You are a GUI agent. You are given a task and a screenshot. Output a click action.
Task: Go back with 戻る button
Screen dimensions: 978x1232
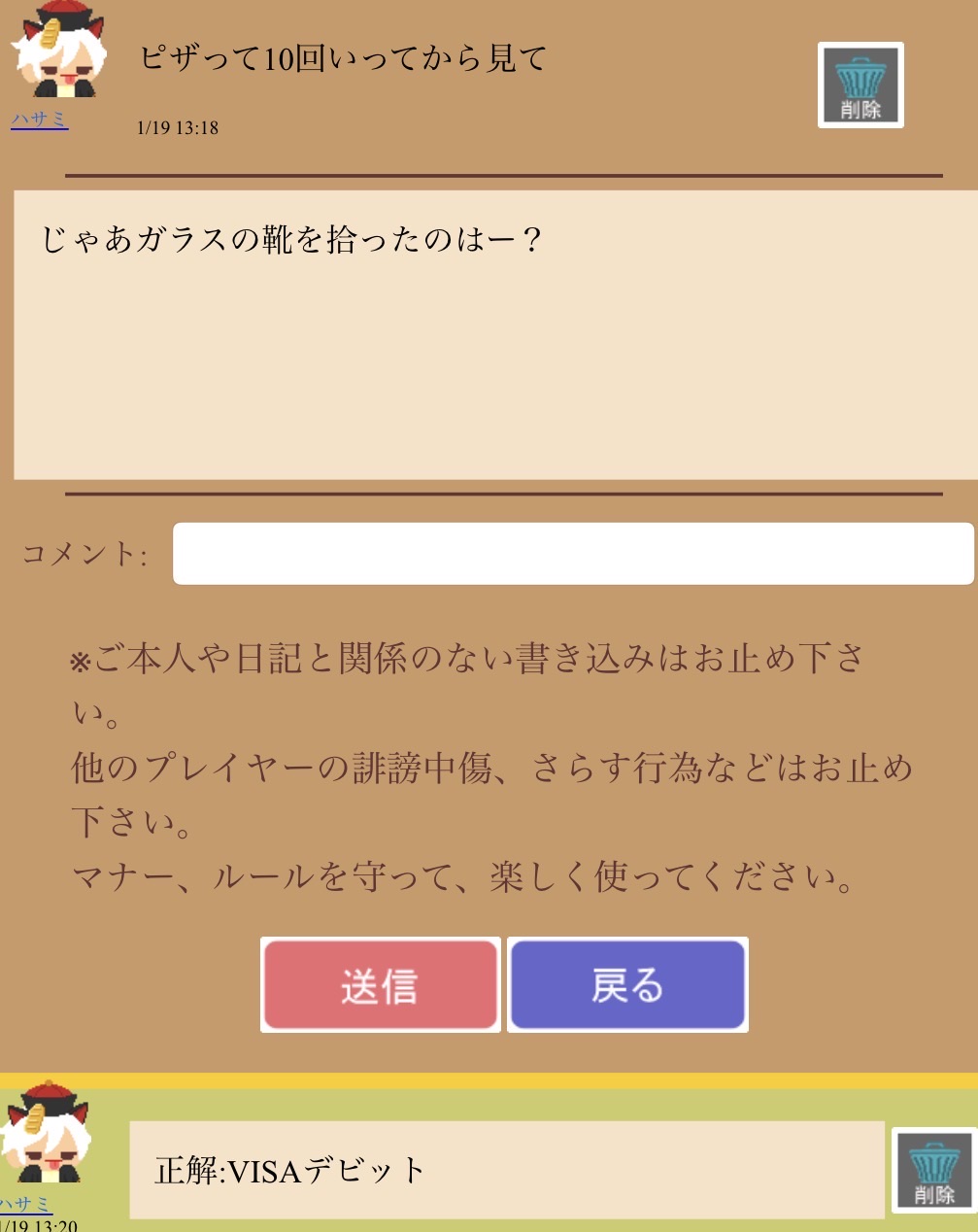click(627, 984)
